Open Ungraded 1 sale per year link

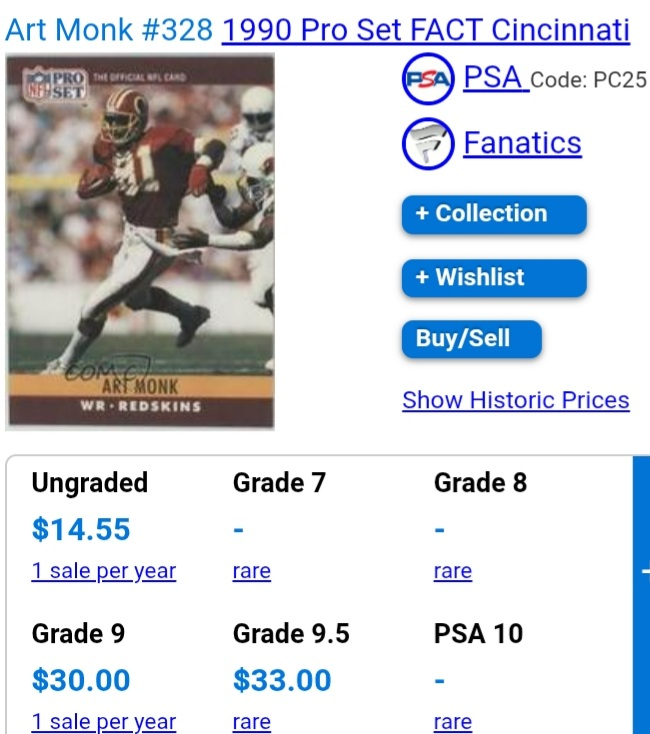click(104, 572)
